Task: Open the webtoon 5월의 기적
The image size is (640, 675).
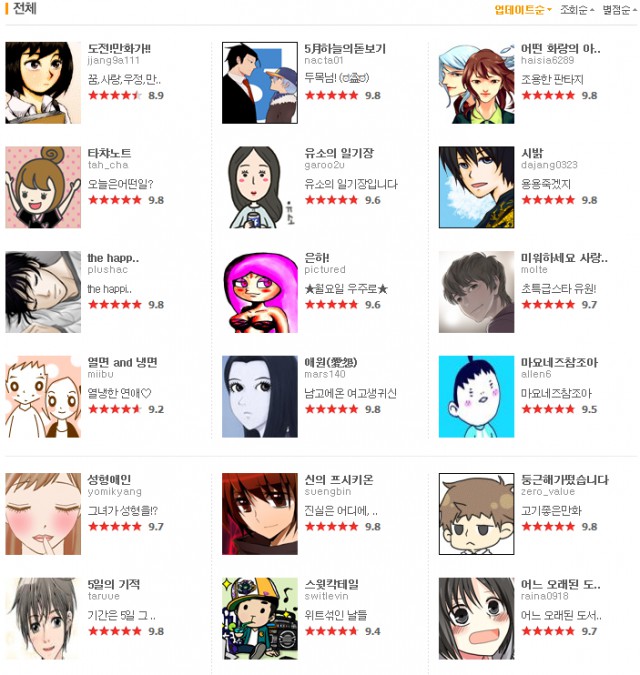Action: tap(113, 584)
